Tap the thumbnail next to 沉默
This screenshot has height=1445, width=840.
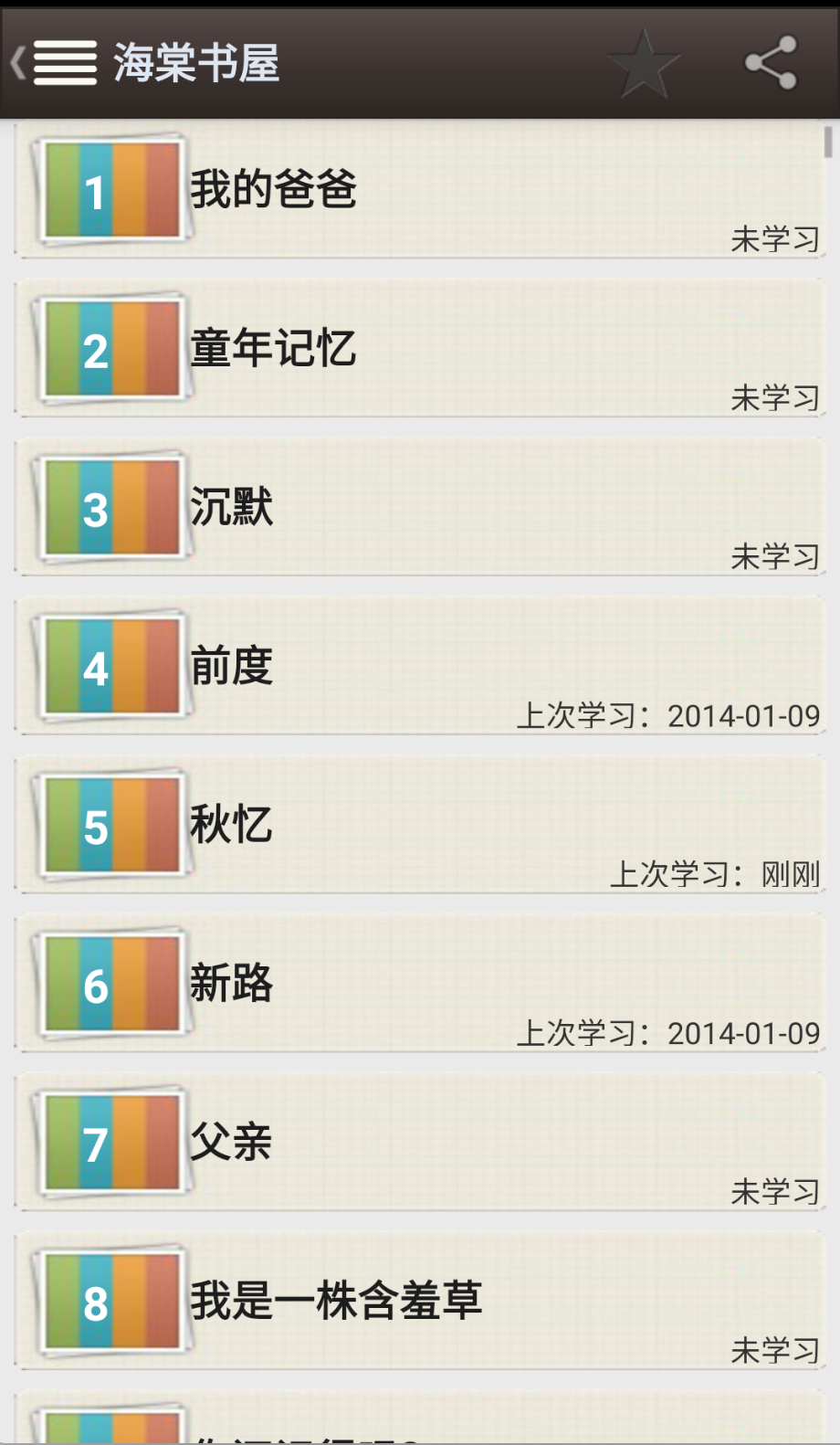pos(110,508)
